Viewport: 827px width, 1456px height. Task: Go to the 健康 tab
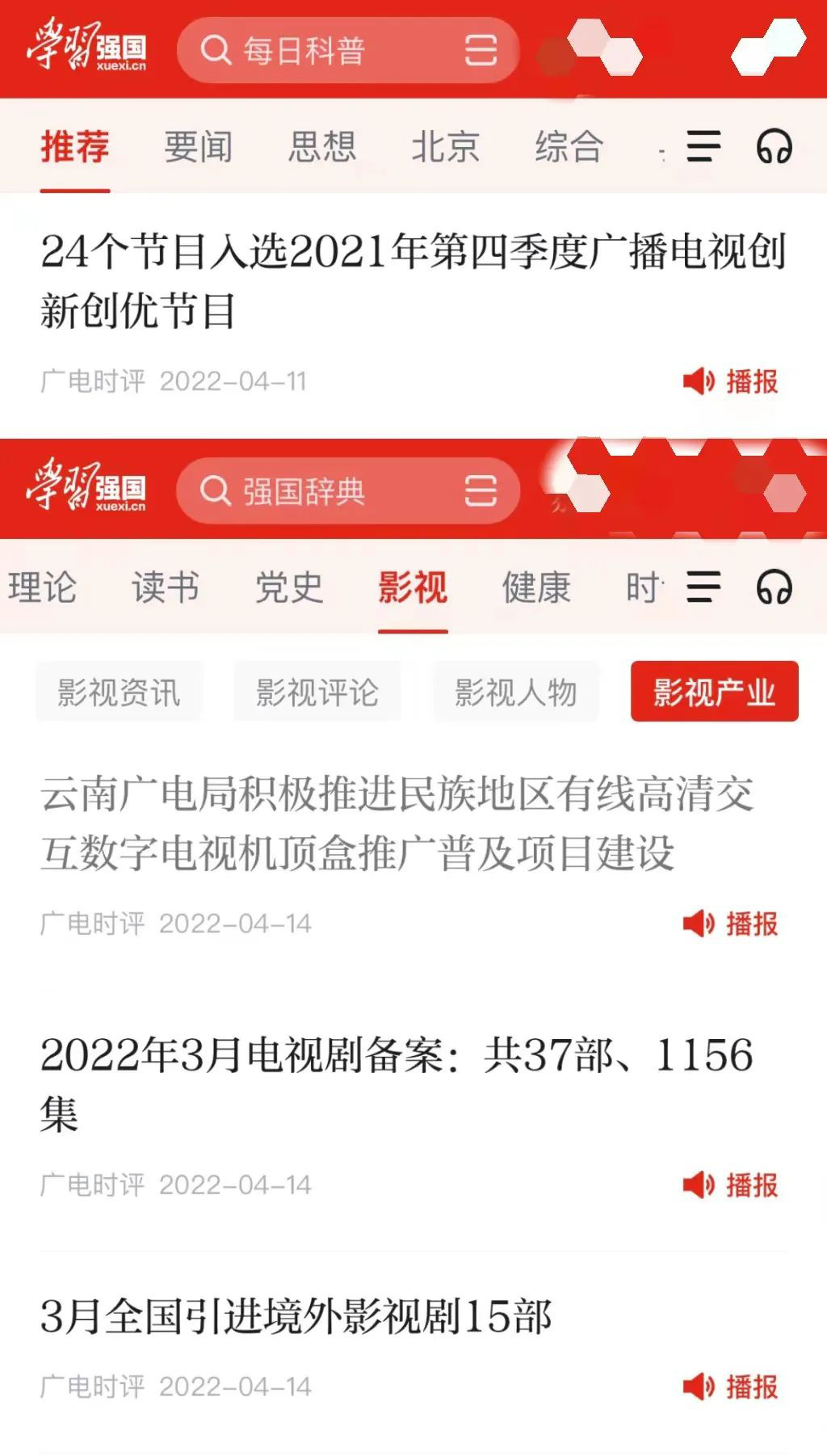point(536,587)
